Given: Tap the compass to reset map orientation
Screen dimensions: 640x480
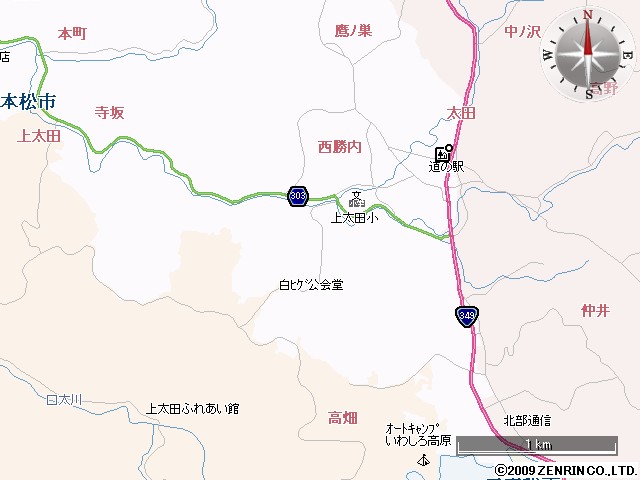Looking at the screenshot, I should [587, 53].
